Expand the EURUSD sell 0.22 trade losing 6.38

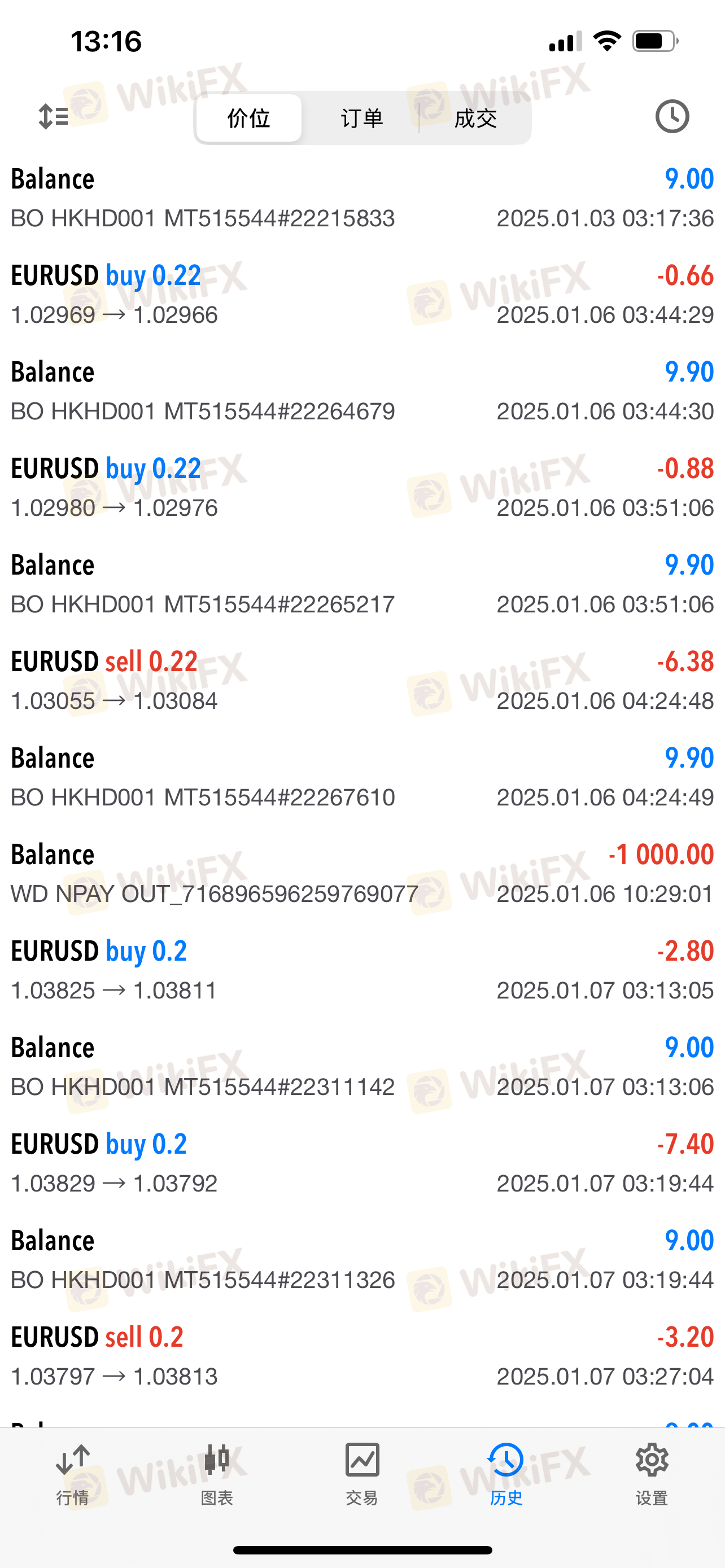(362, 681)
